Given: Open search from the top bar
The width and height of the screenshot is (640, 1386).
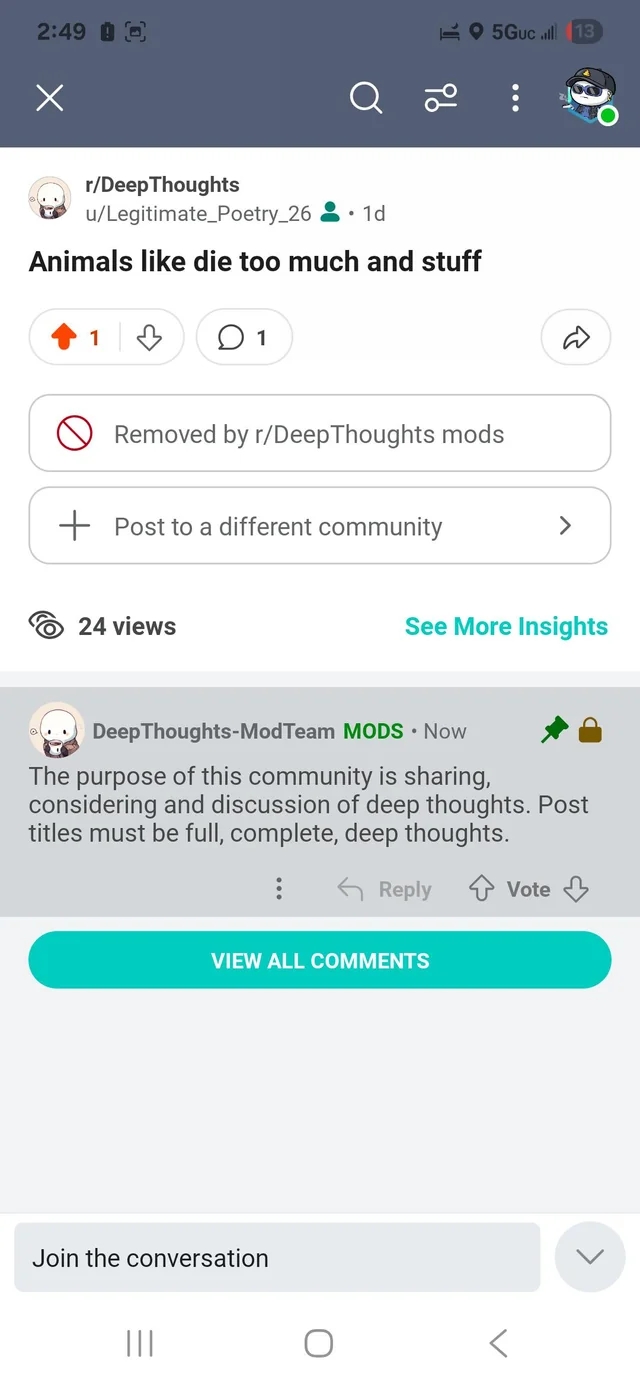Looking at the screenshot, I should pyautogui.click(x=366, y=97).
